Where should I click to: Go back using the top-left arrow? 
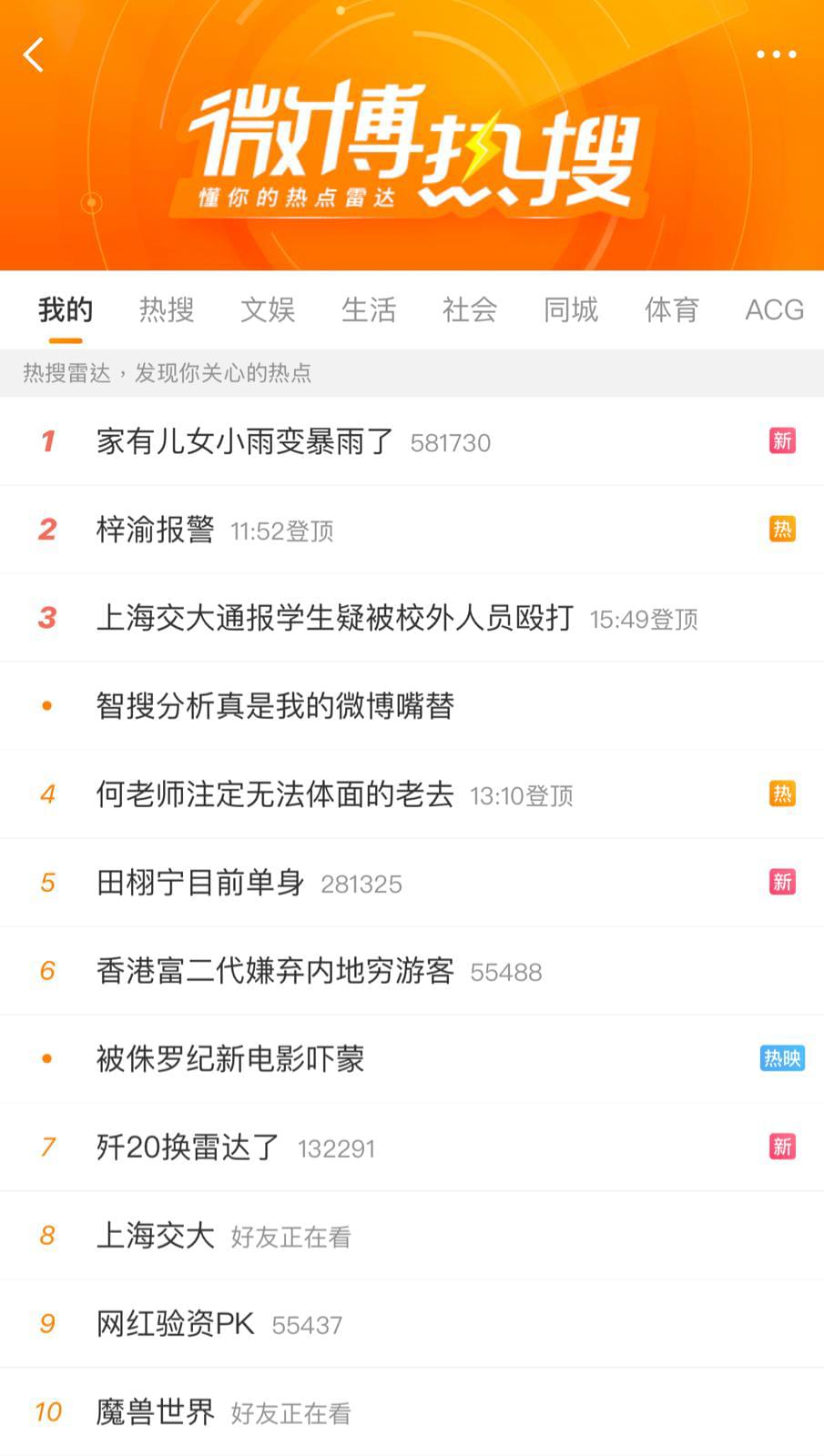click(x=34, y=56)
